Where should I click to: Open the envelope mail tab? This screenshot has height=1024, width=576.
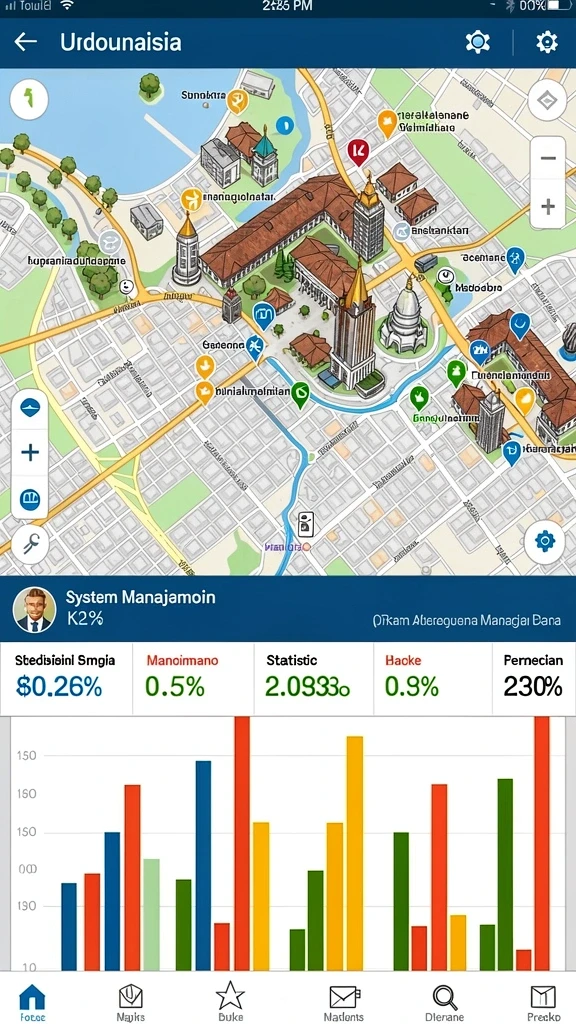pyautogui.click(x=344, y=1002)
